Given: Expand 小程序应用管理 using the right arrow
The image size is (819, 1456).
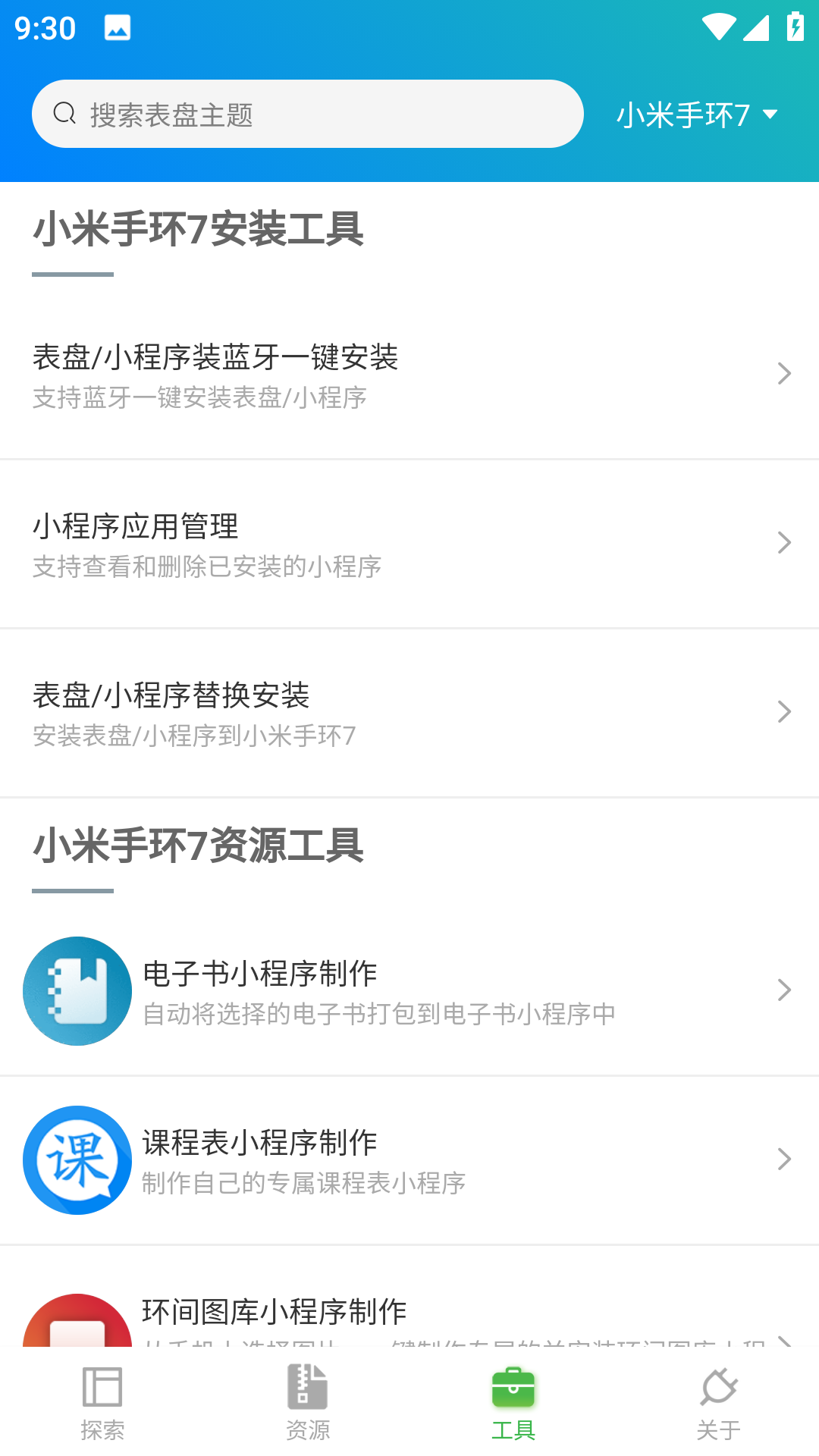Looking at the screenshot, I should (x=783, y=543).
